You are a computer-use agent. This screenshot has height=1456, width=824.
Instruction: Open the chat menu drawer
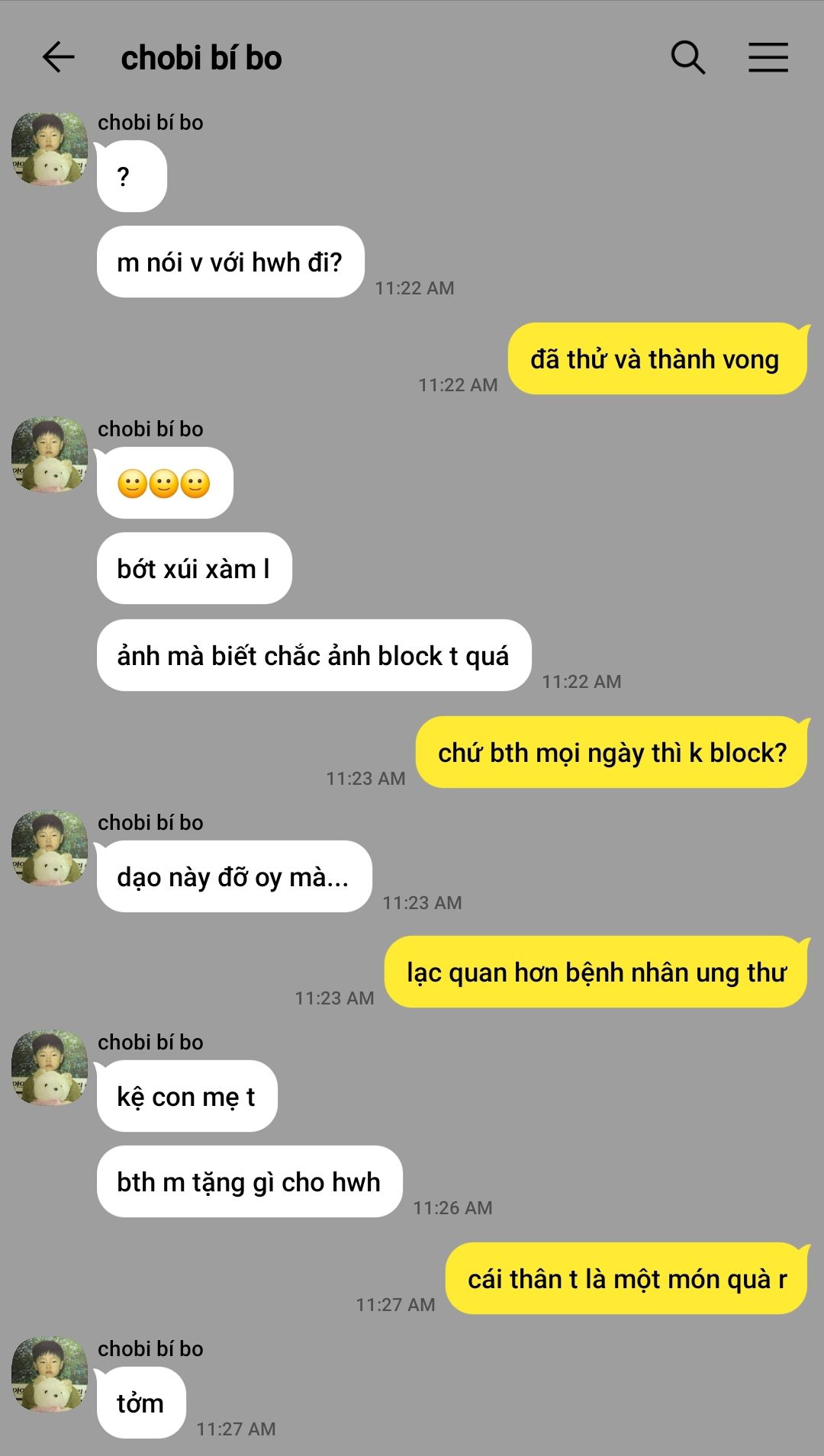coord(768,57)
